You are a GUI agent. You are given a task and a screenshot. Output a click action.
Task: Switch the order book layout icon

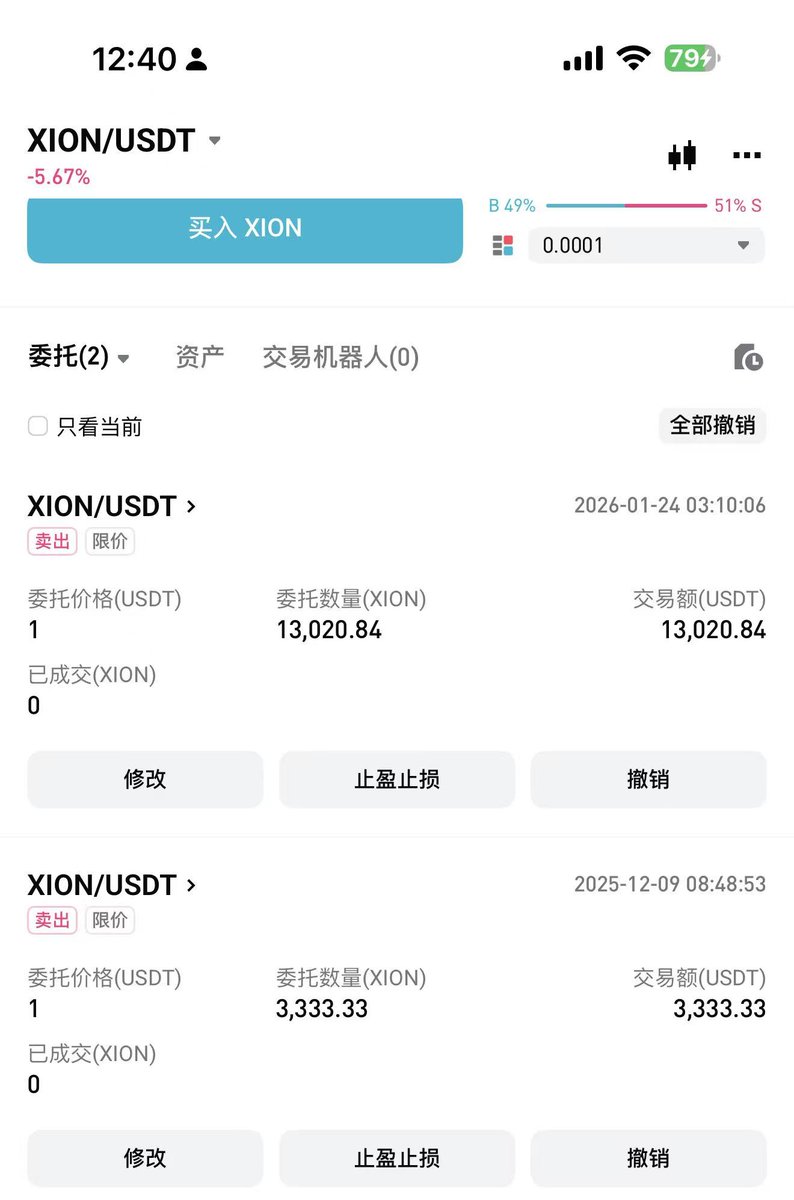(x=503, y=245)
